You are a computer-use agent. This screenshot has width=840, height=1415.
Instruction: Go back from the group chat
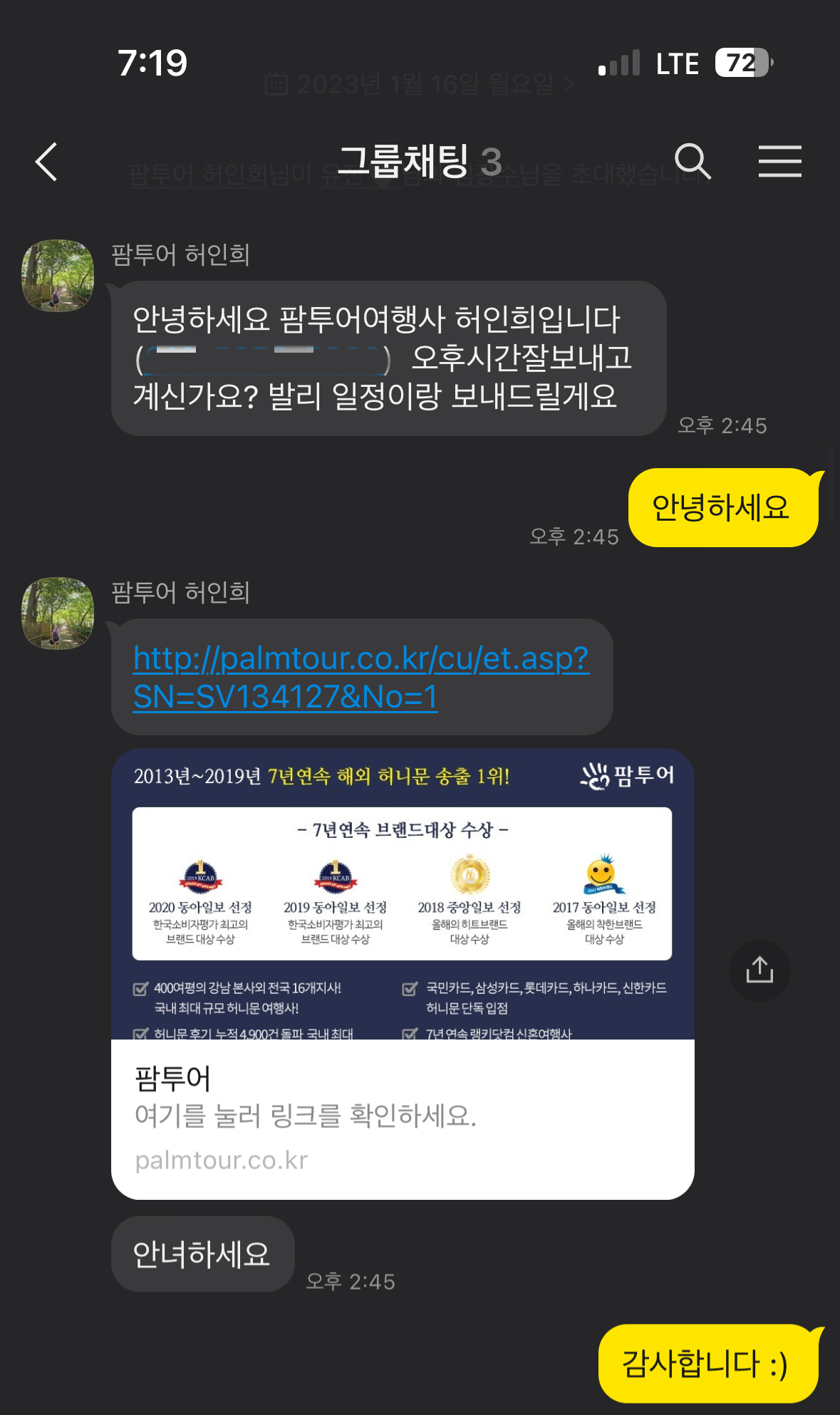click(47, 162)
